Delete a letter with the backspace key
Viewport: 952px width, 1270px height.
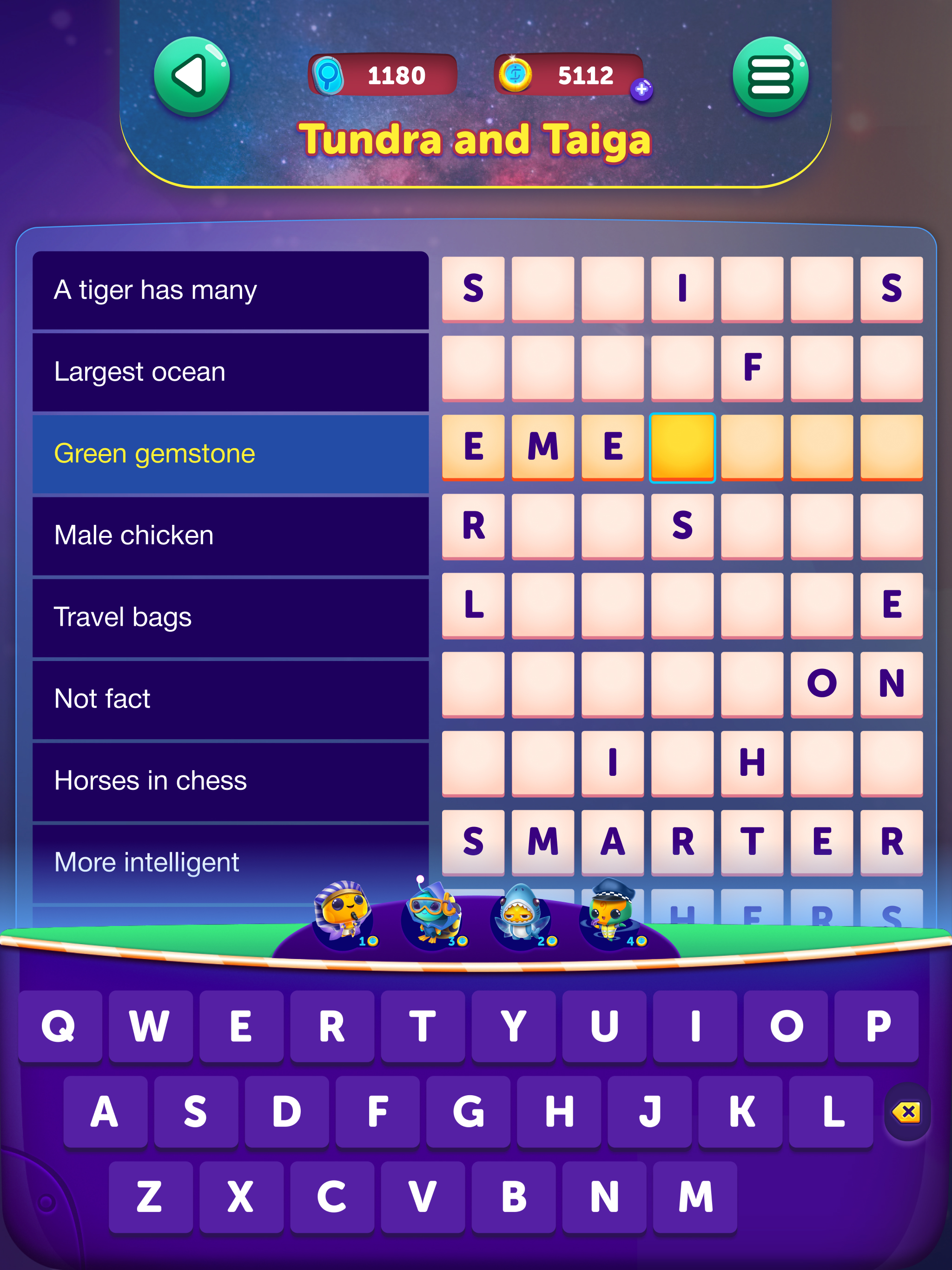click(x=906, y=1111)
